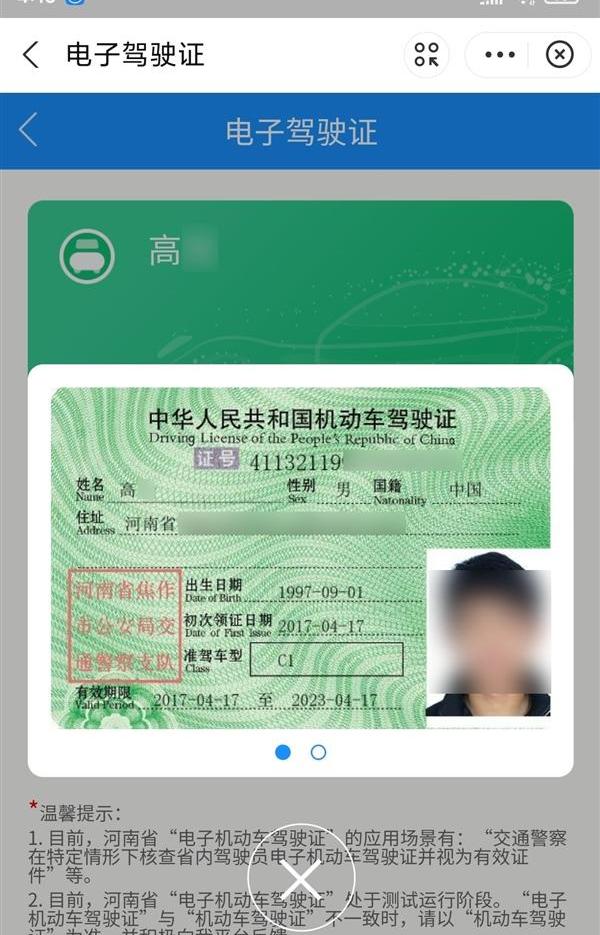600x935 pixels.
Task: Select the first license page dot
Action: click(x=283, y=752)
